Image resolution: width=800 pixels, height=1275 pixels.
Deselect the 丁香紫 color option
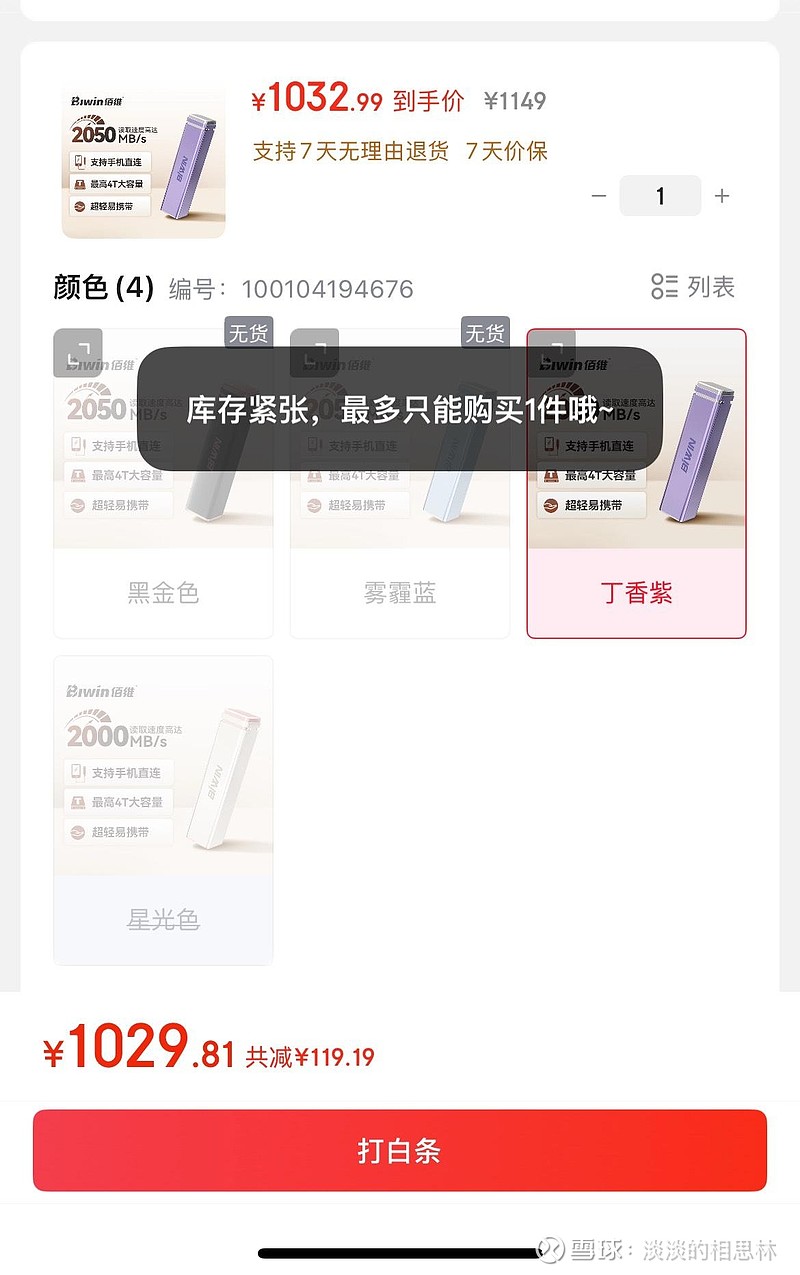pos(637,594)
